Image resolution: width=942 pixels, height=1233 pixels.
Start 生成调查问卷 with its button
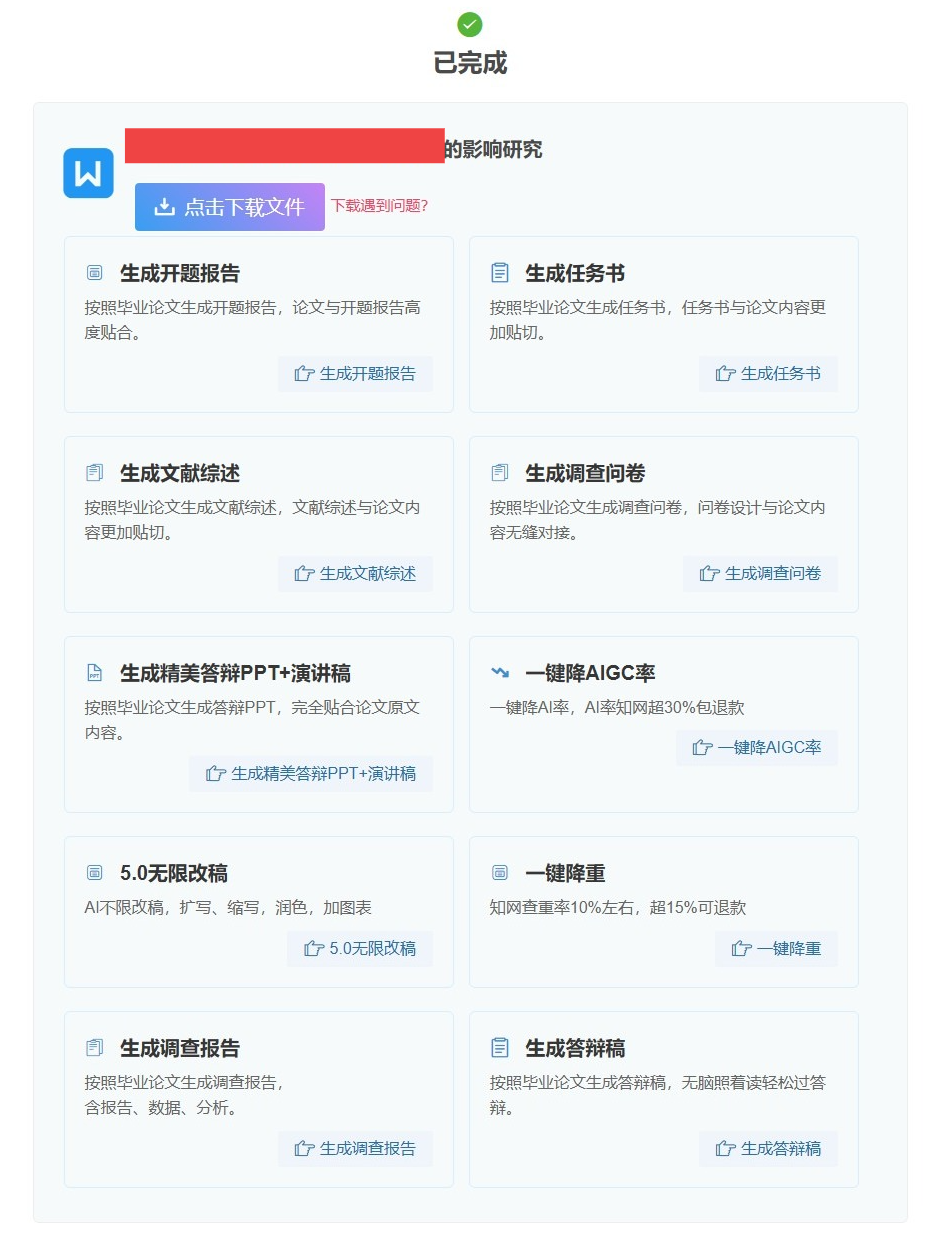pos(760,574)
